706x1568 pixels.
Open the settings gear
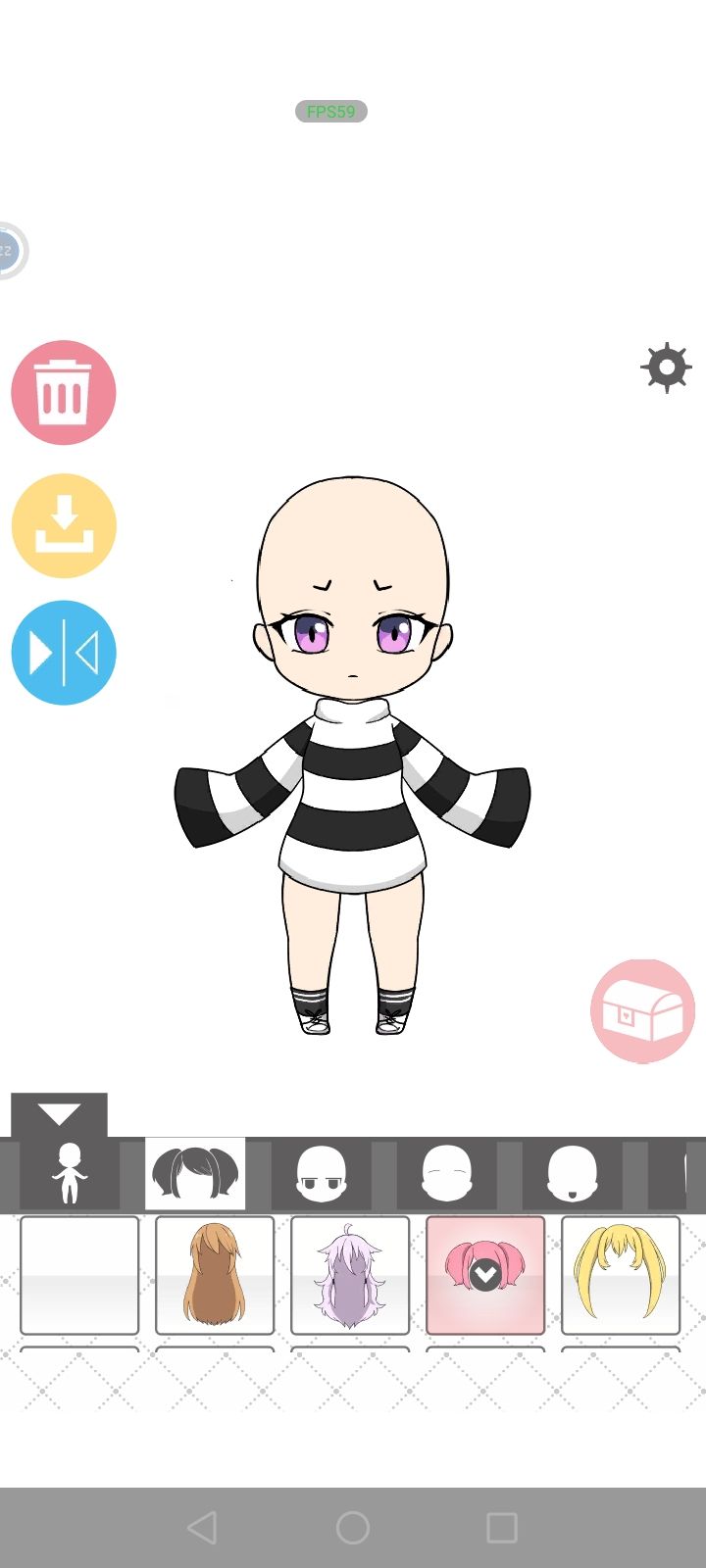[x=666, y=367]
